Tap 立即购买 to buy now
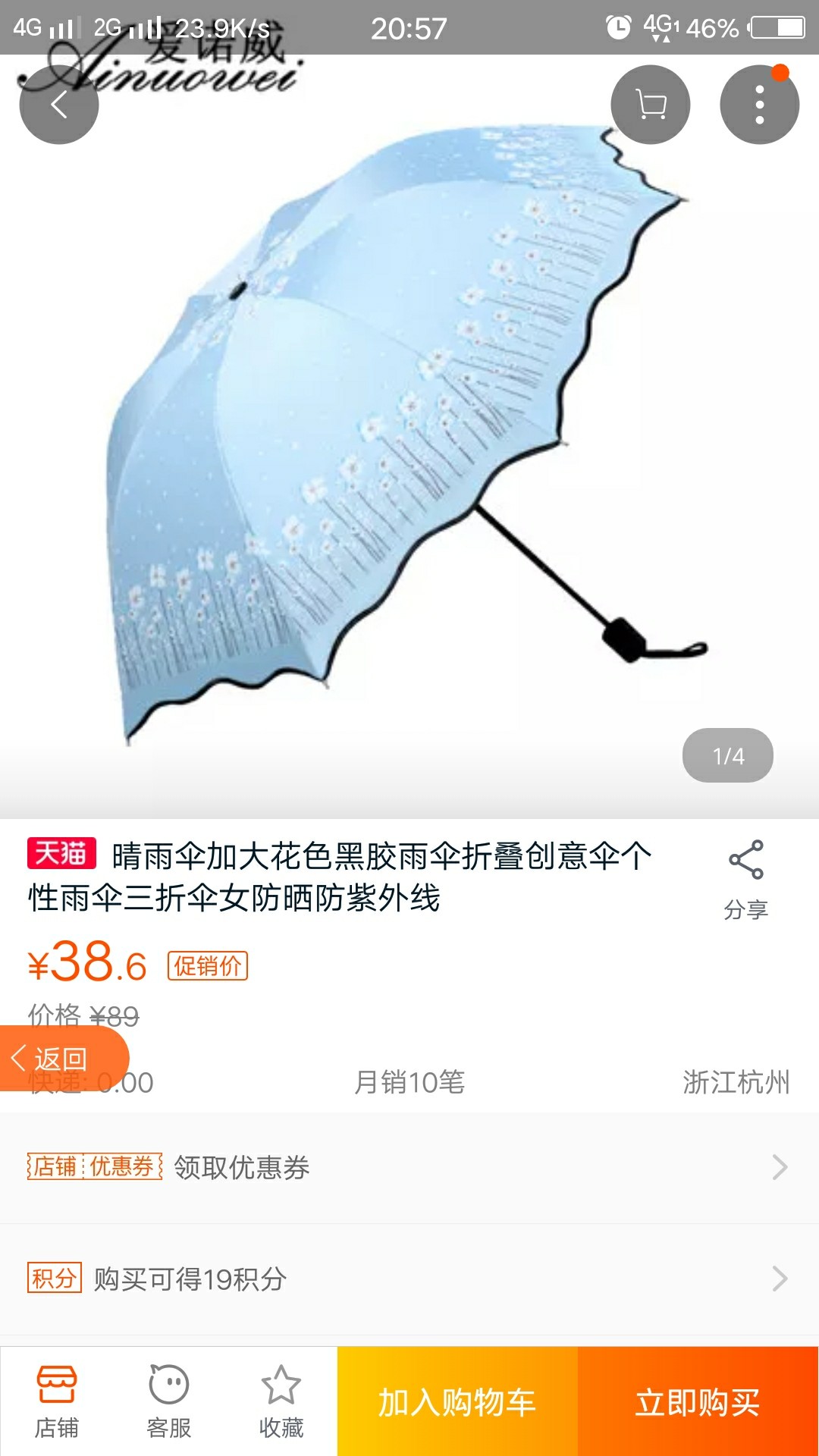The width and height of the screenshot is (819, 1456). (x=698, y=1401)
